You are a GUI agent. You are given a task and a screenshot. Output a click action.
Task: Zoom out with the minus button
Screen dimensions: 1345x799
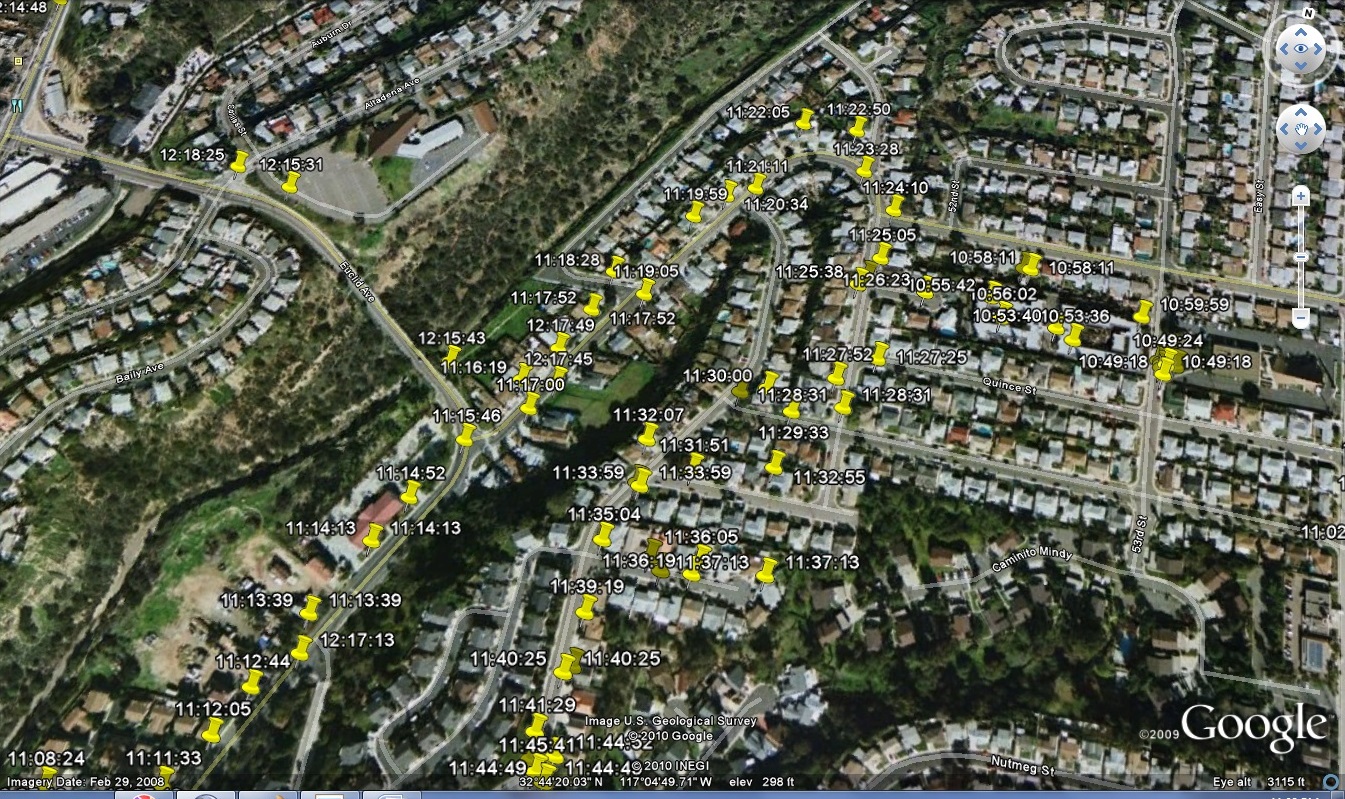(1301, 318)
